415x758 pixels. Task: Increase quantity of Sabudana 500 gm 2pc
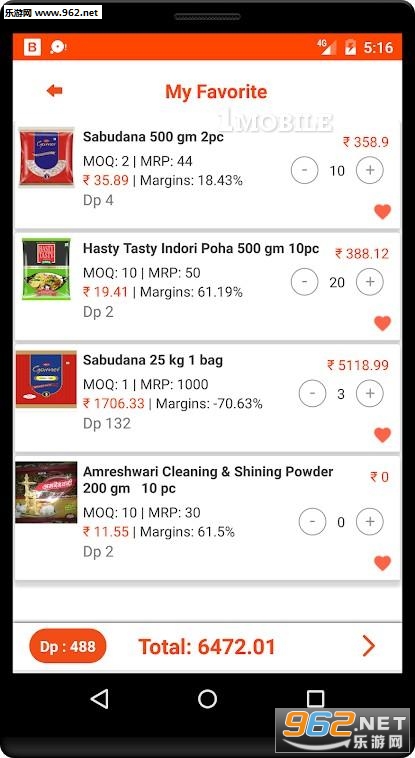click(x=370, y=170)
